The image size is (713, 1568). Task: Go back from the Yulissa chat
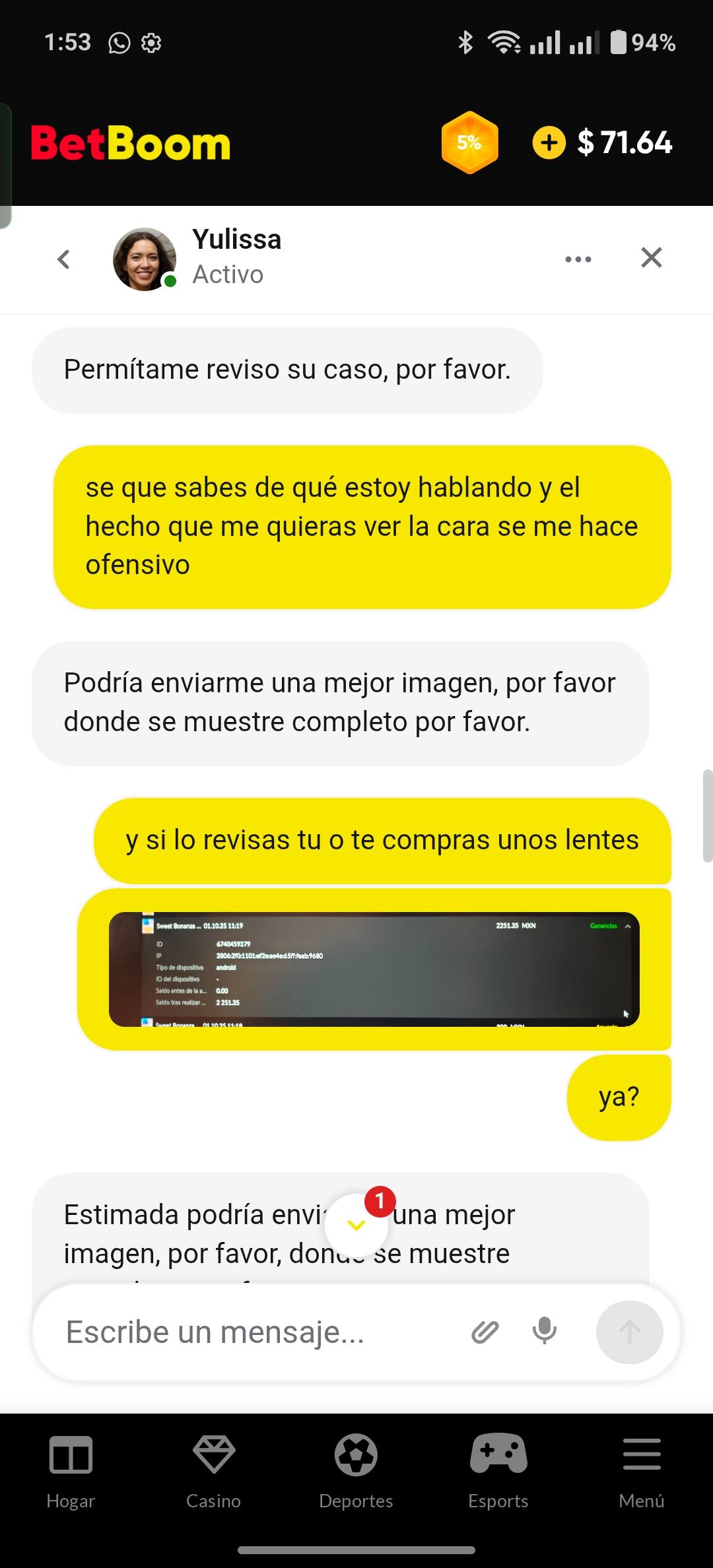click(63, 259)
